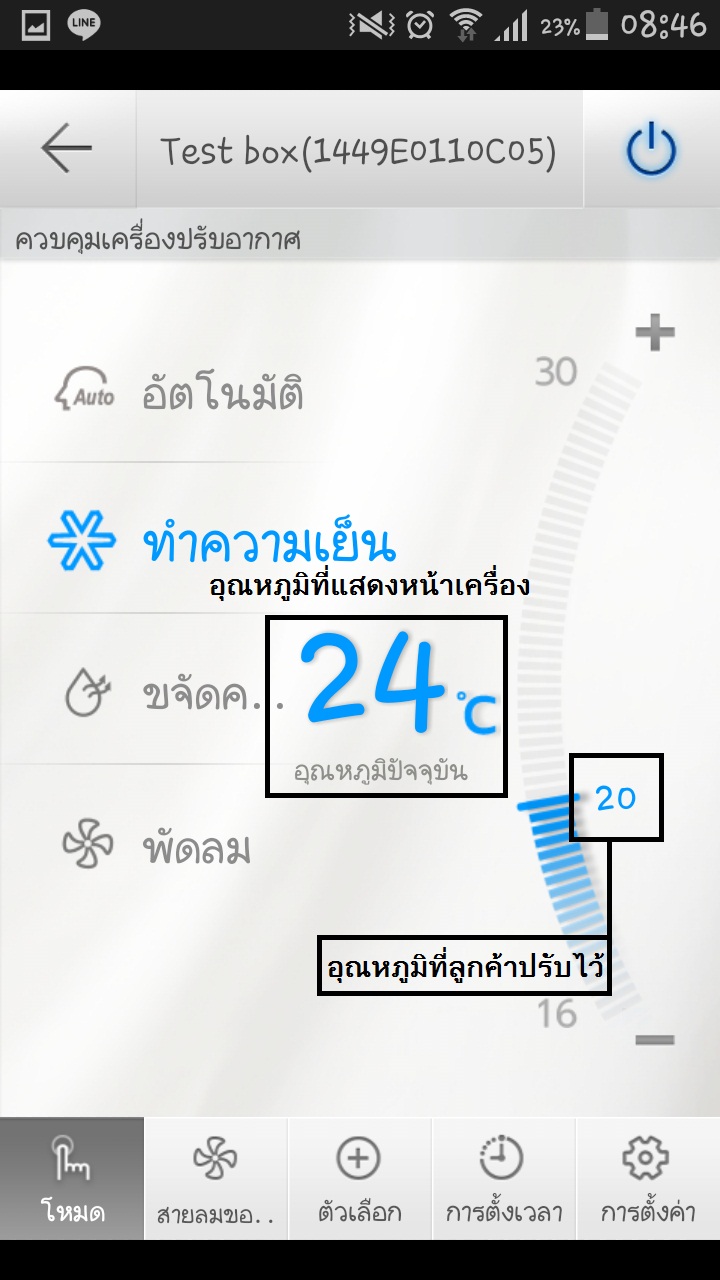Choose the dehumidify mode with water drop icon
Viewport: 720px width, 1280px height.
tap(140, 693)
